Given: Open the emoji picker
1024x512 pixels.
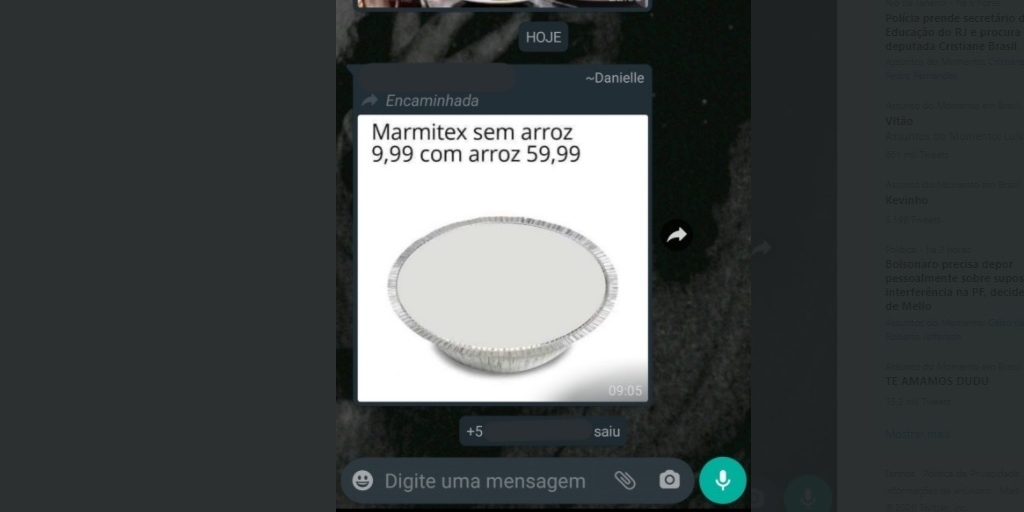Looking at the screenshot, I should 363,481.
